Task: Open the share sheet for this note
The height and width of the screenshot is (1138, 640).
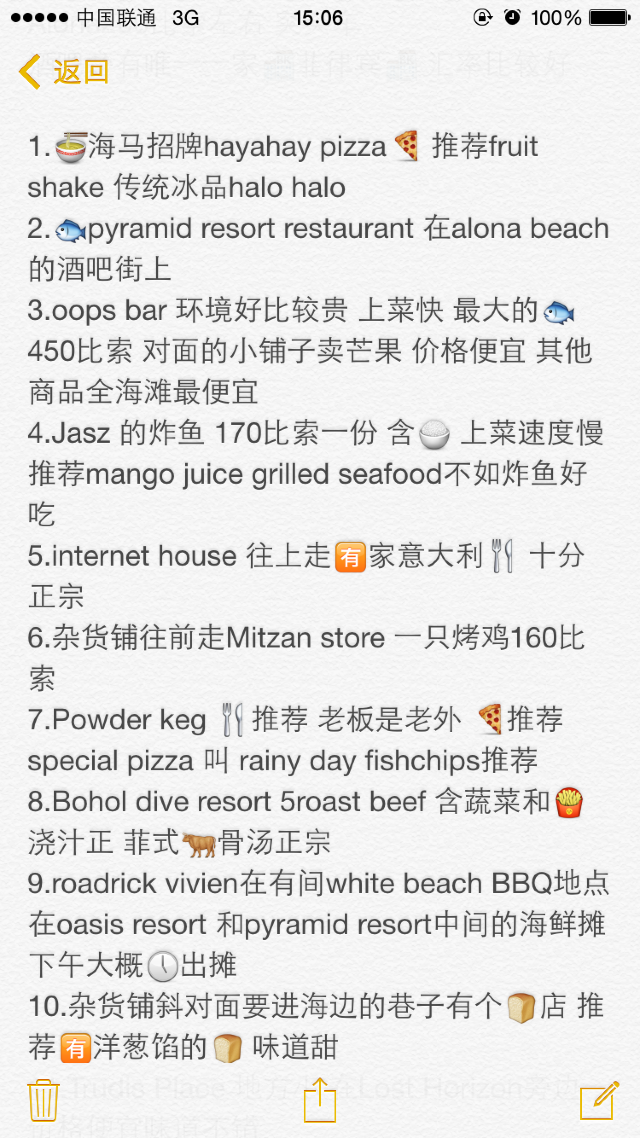Action: 320,1099
